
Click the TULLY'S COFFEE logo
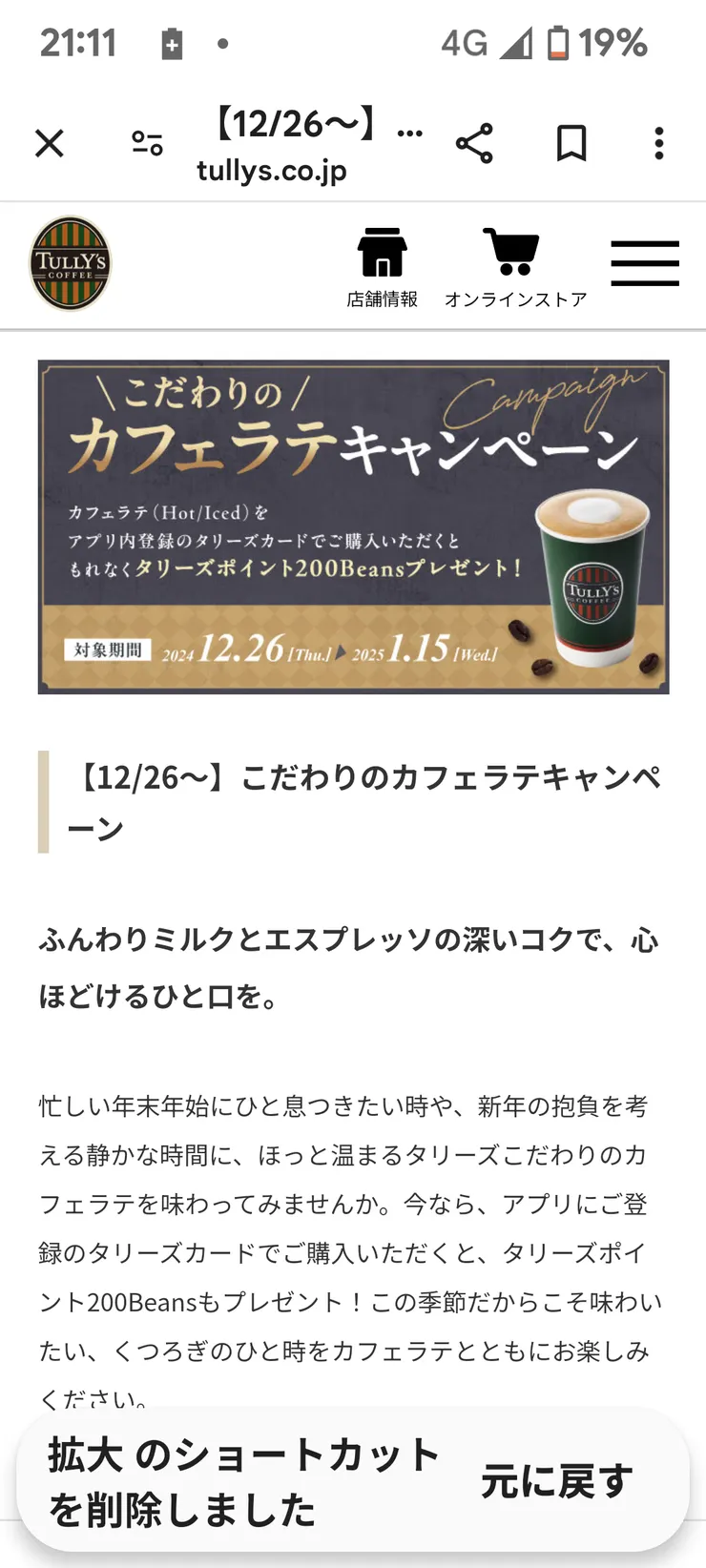click(72, 262)
